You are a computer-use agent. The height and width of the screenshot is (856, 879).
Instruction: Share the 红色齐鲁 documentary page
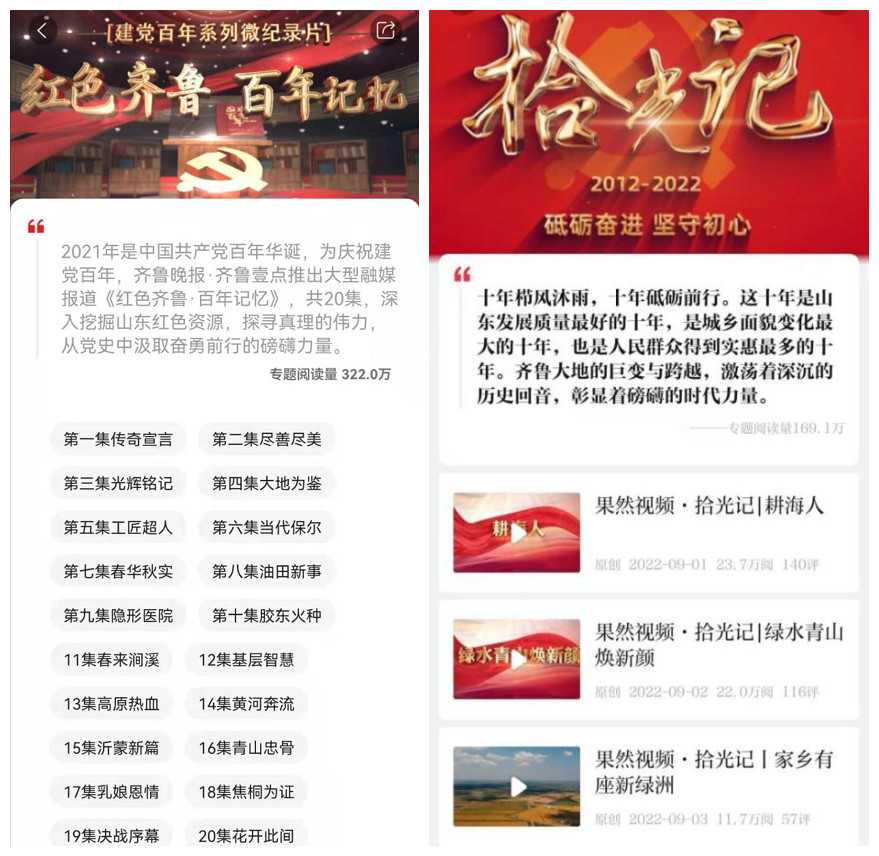click(x=386, y=31)
